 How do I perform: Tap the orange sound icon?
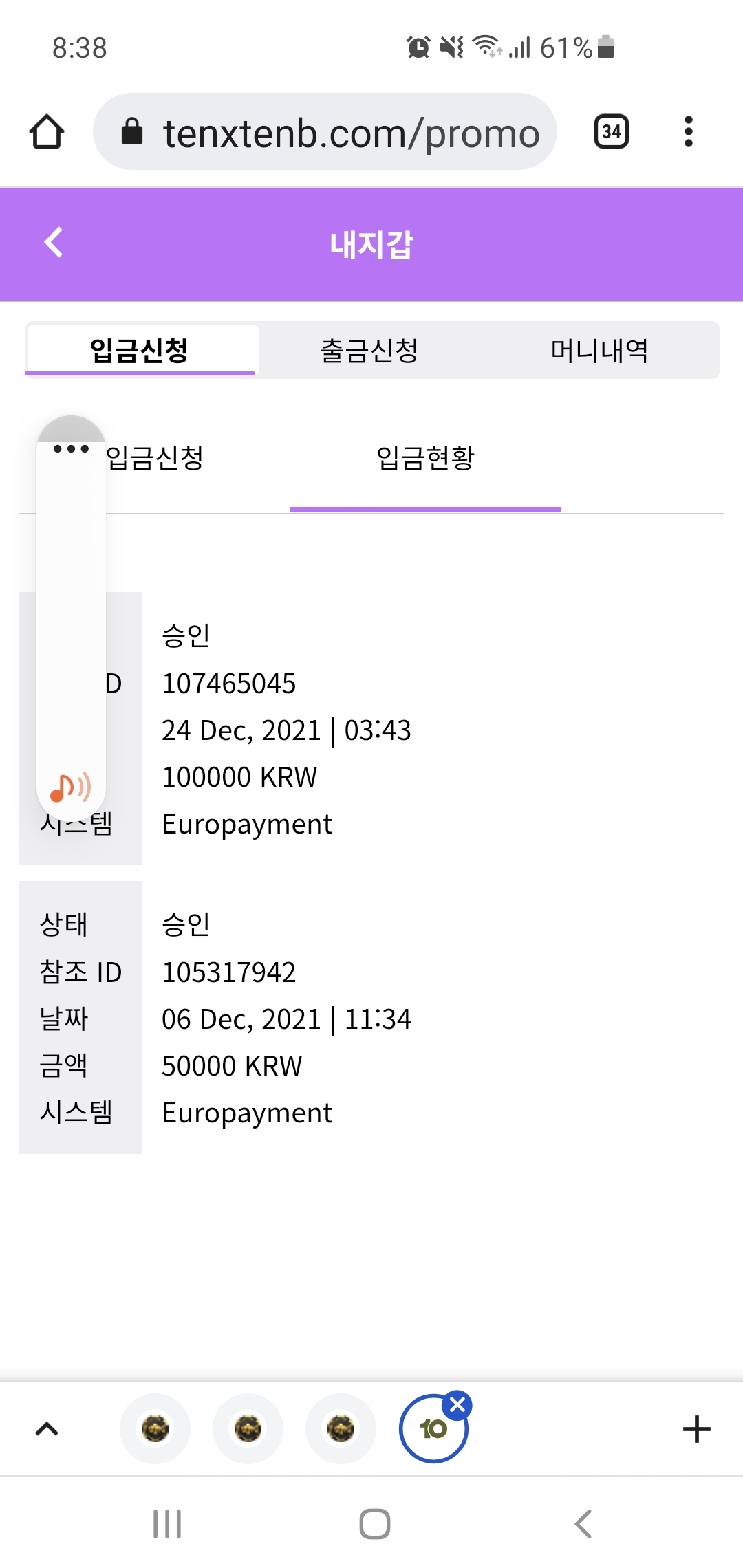pos(70,787)
